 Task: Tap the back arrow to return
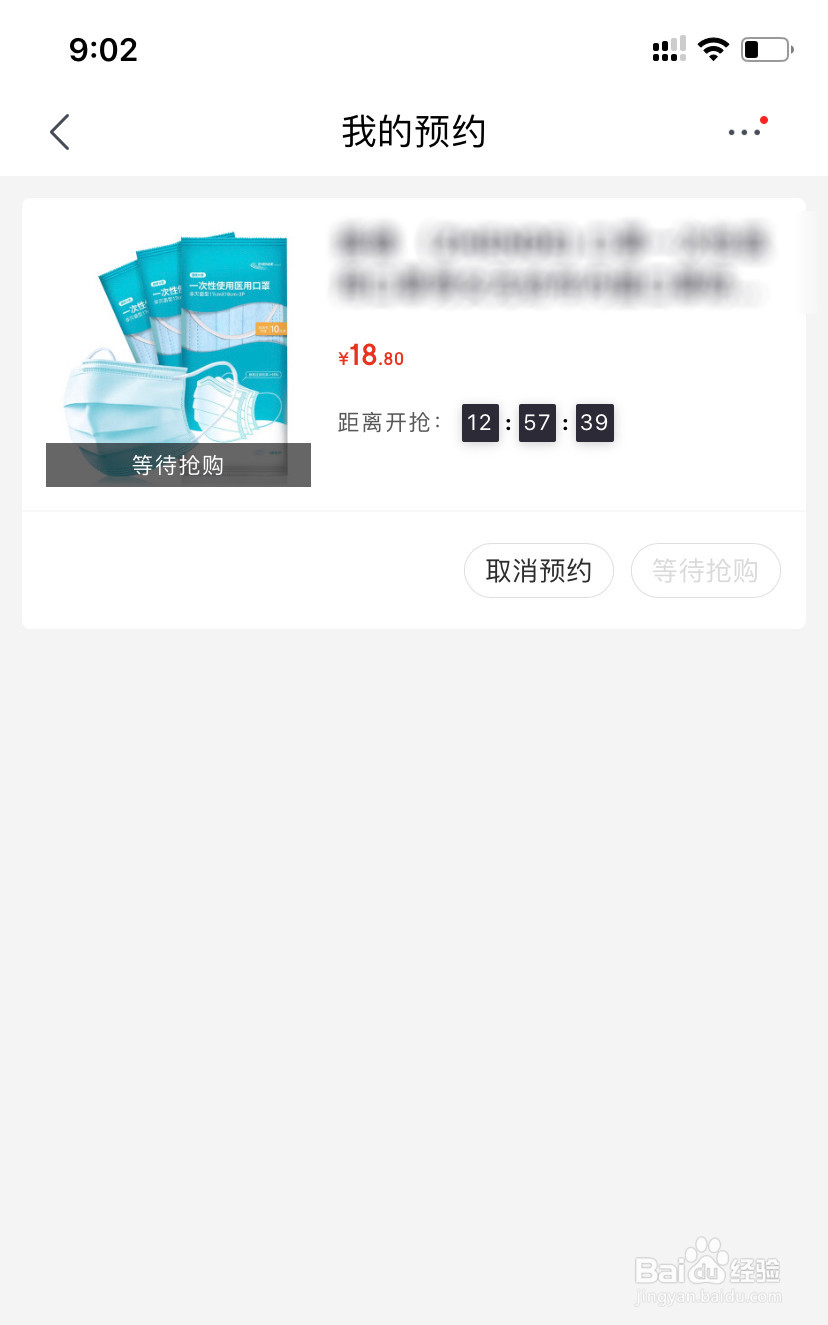click(59, 131)
